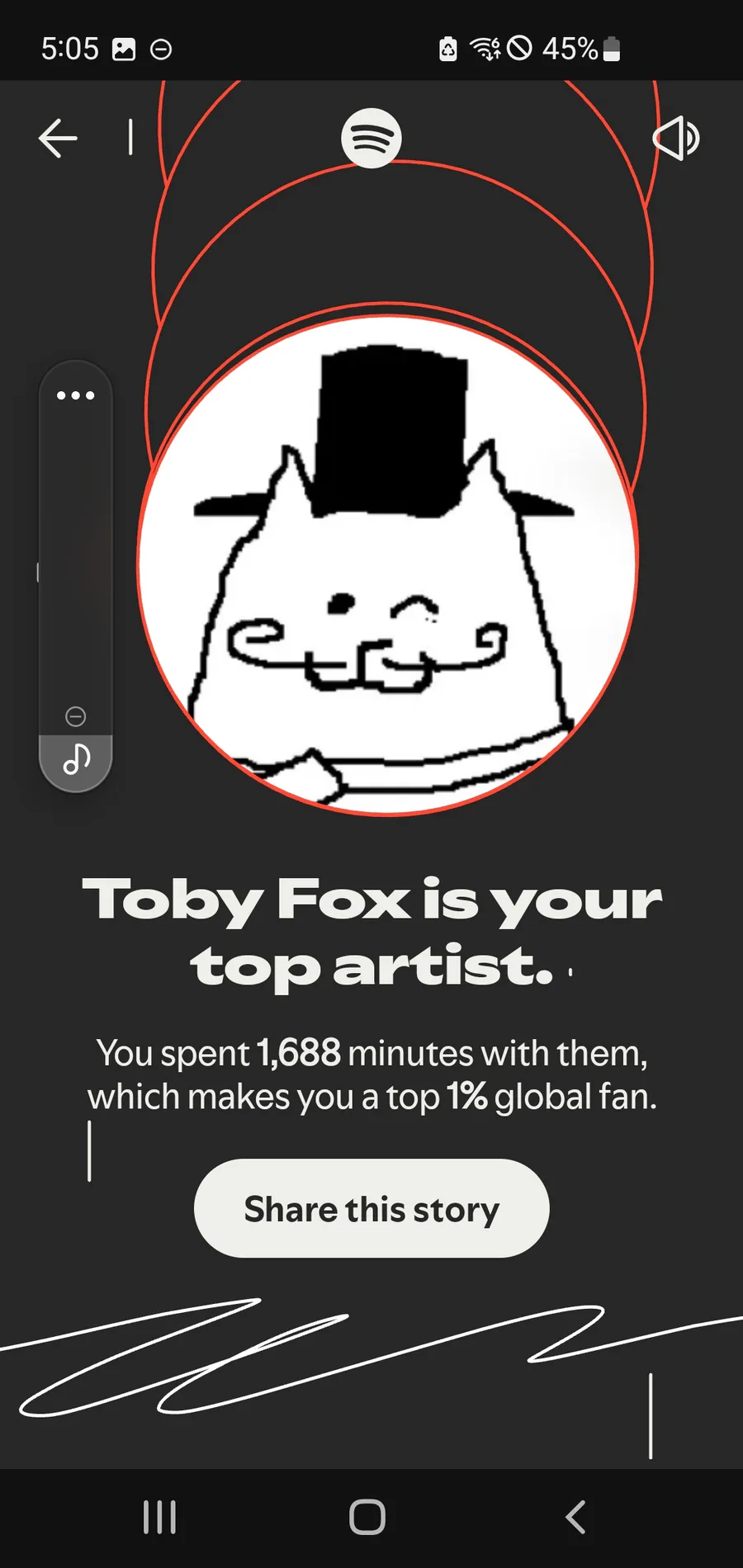The image size is (743, 1568).
Task: Tap the music note in floating panel
Action: pyautogui.click(x=76, y=759)
